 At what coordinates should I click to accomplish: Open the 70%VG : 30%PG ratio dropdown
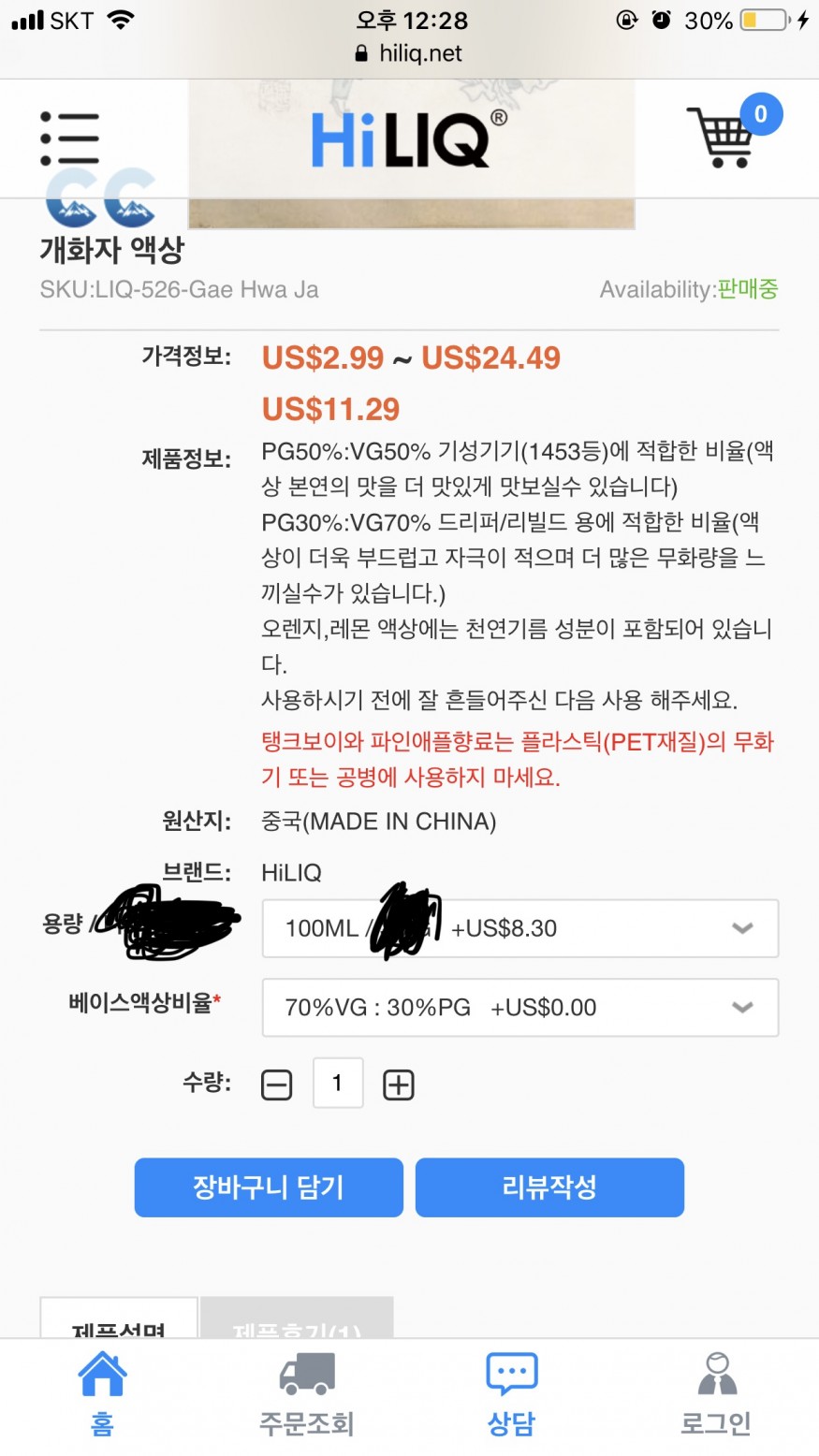(519, 1008)
